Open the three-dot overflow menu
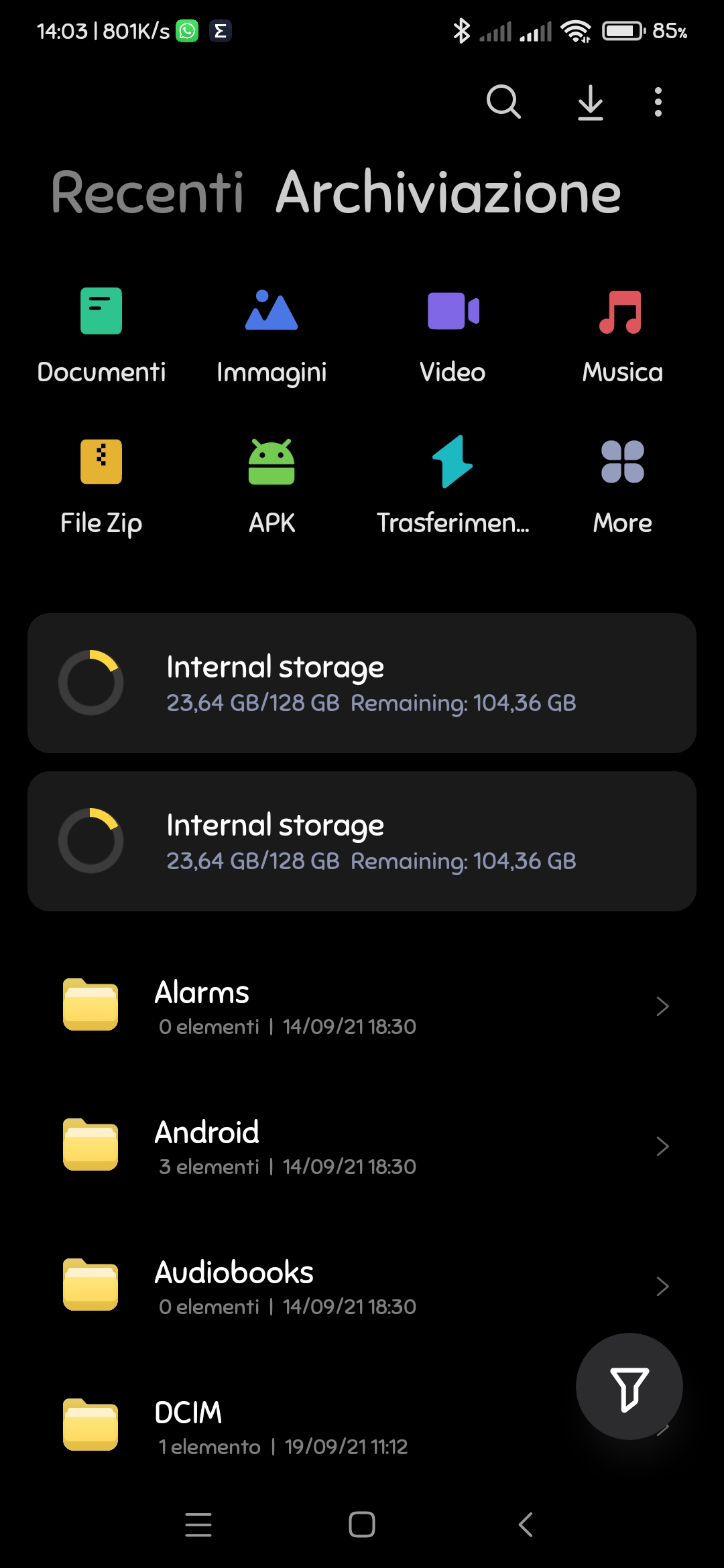The image size is (724, 1568). point(658,102)
